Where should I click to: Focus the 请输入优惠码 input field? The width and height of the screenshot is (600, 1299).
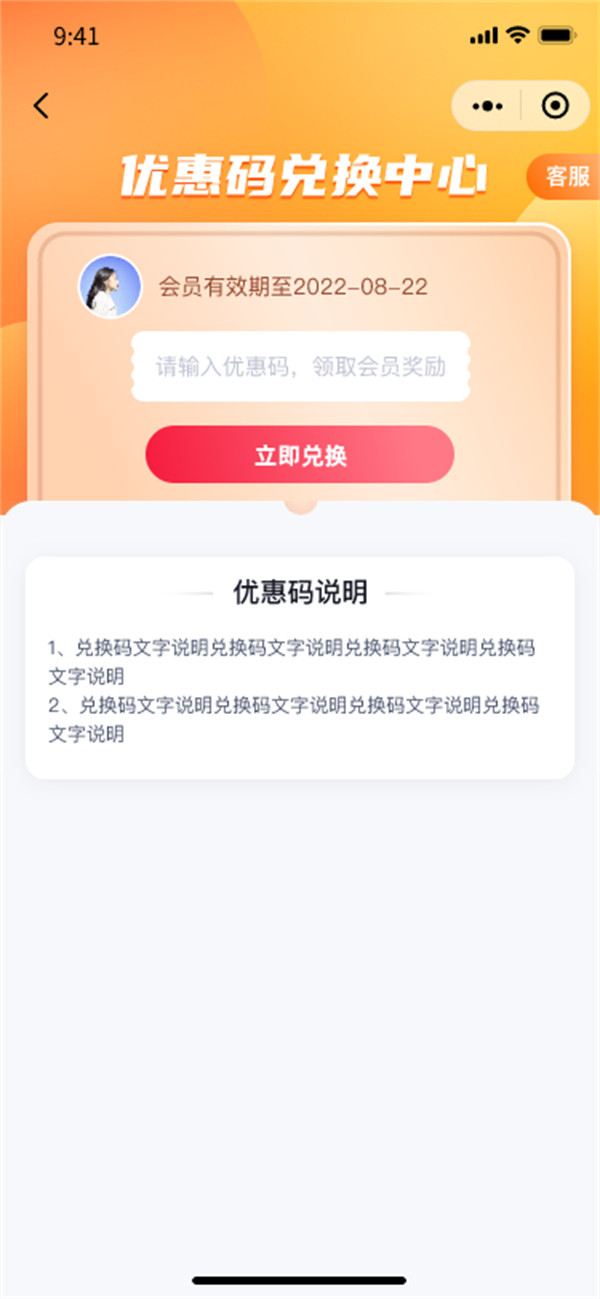click(x=300, y=367)
